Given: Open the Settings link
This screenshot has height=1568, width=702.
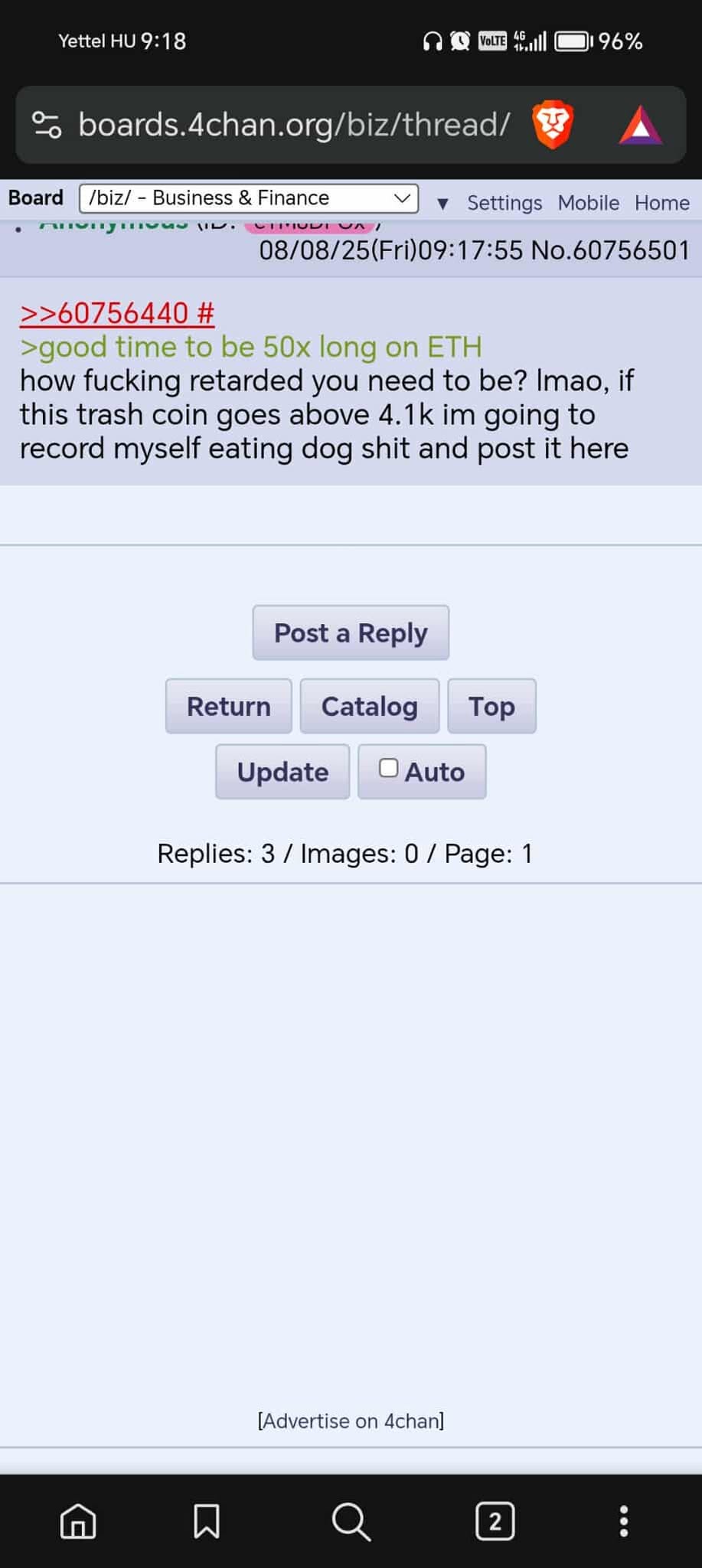Looking at the screenshot, I should 504,203.
